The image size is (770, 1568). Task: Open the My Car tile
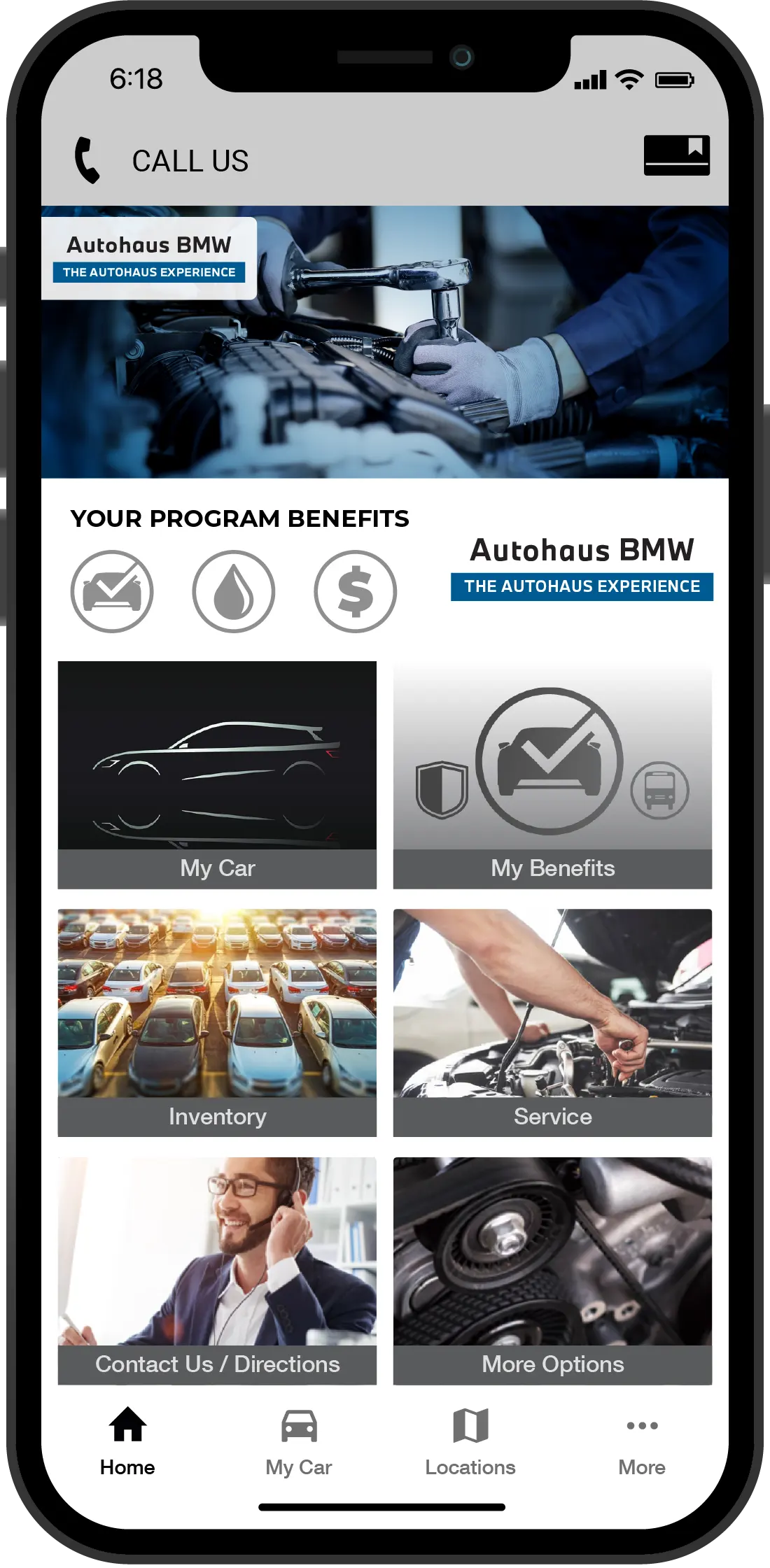[217, 777]
